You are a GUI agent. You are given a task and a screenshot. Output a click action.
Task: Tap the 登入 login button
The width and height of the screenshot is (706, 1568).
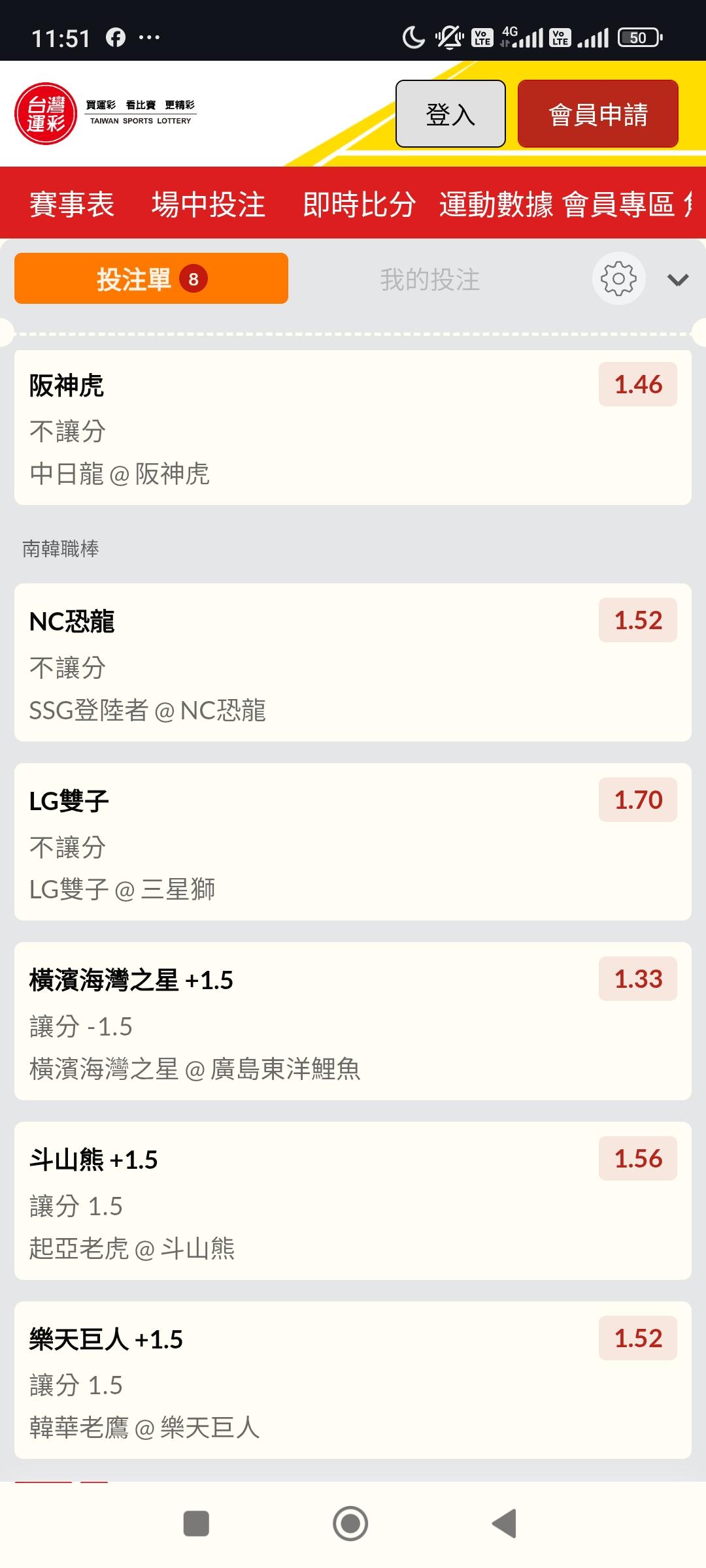pyautogui.click(x=450, y=114)
